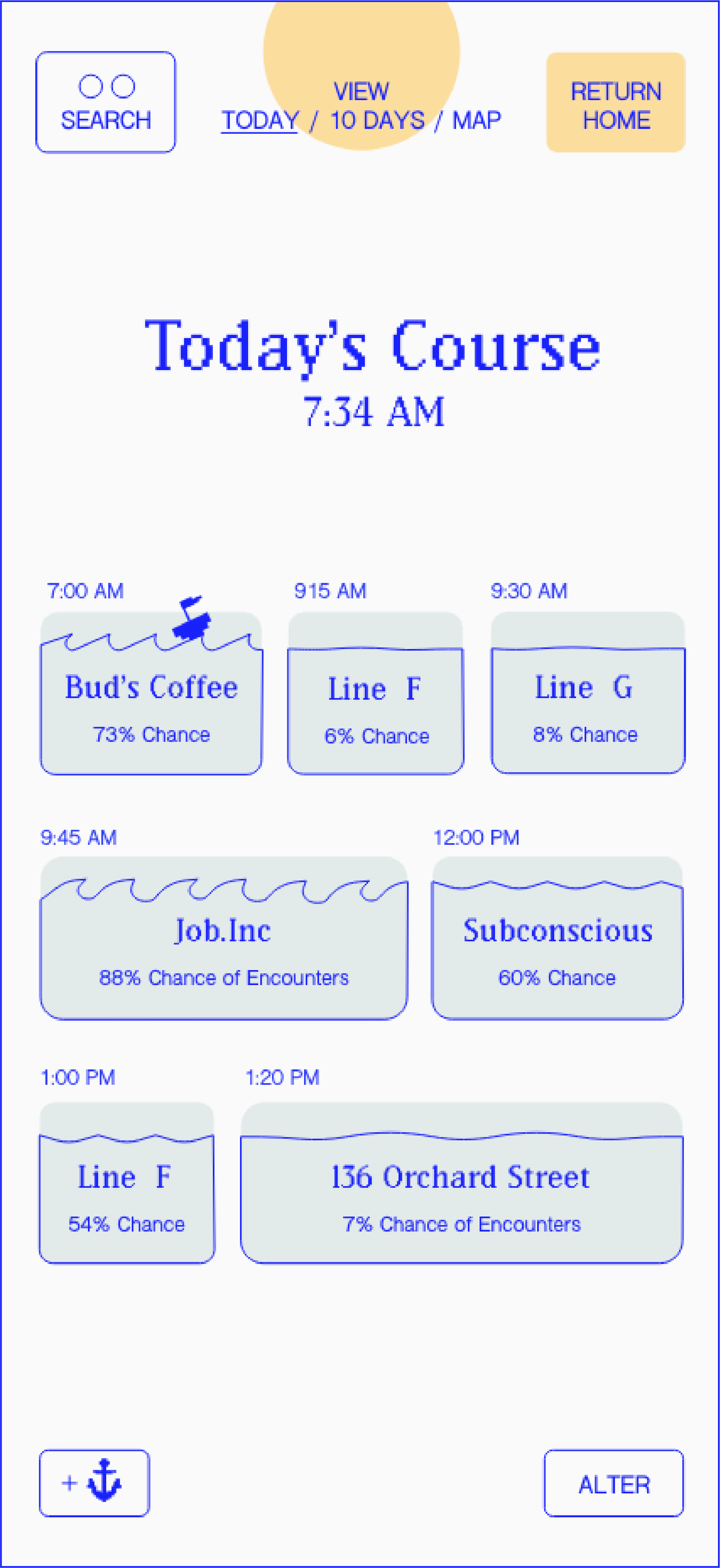Open the 136 Orchard Street card
Viewport: 720px width, 1568px height.
point(461,1196)
